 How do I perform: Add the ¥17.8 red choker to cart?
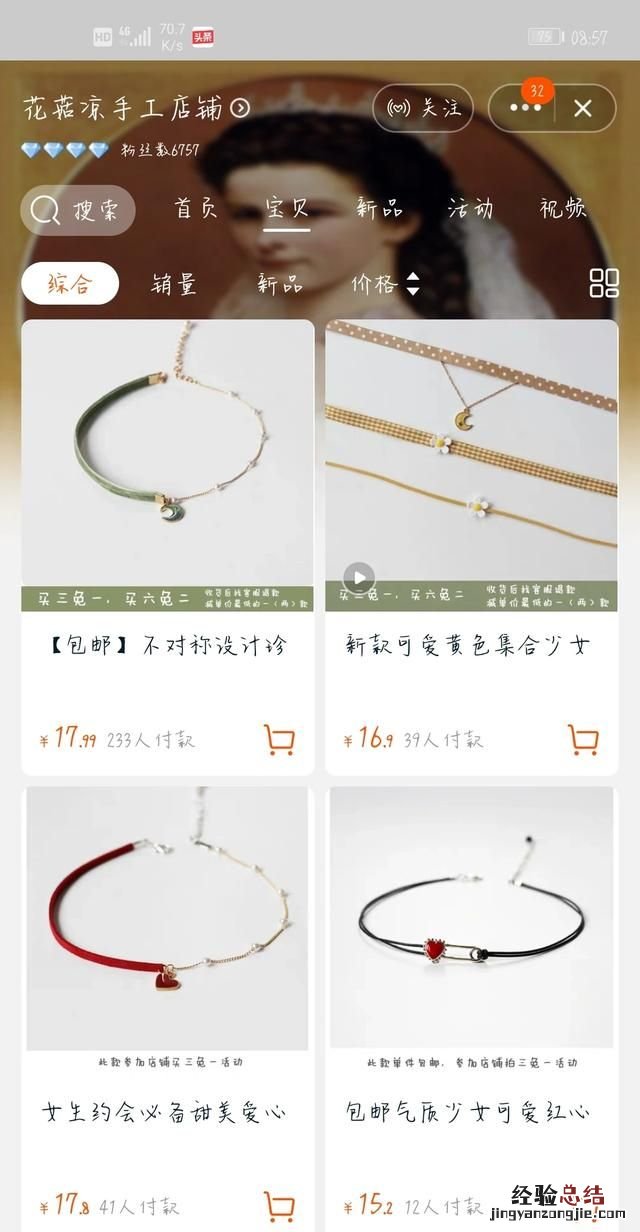tap(279, 1206)
